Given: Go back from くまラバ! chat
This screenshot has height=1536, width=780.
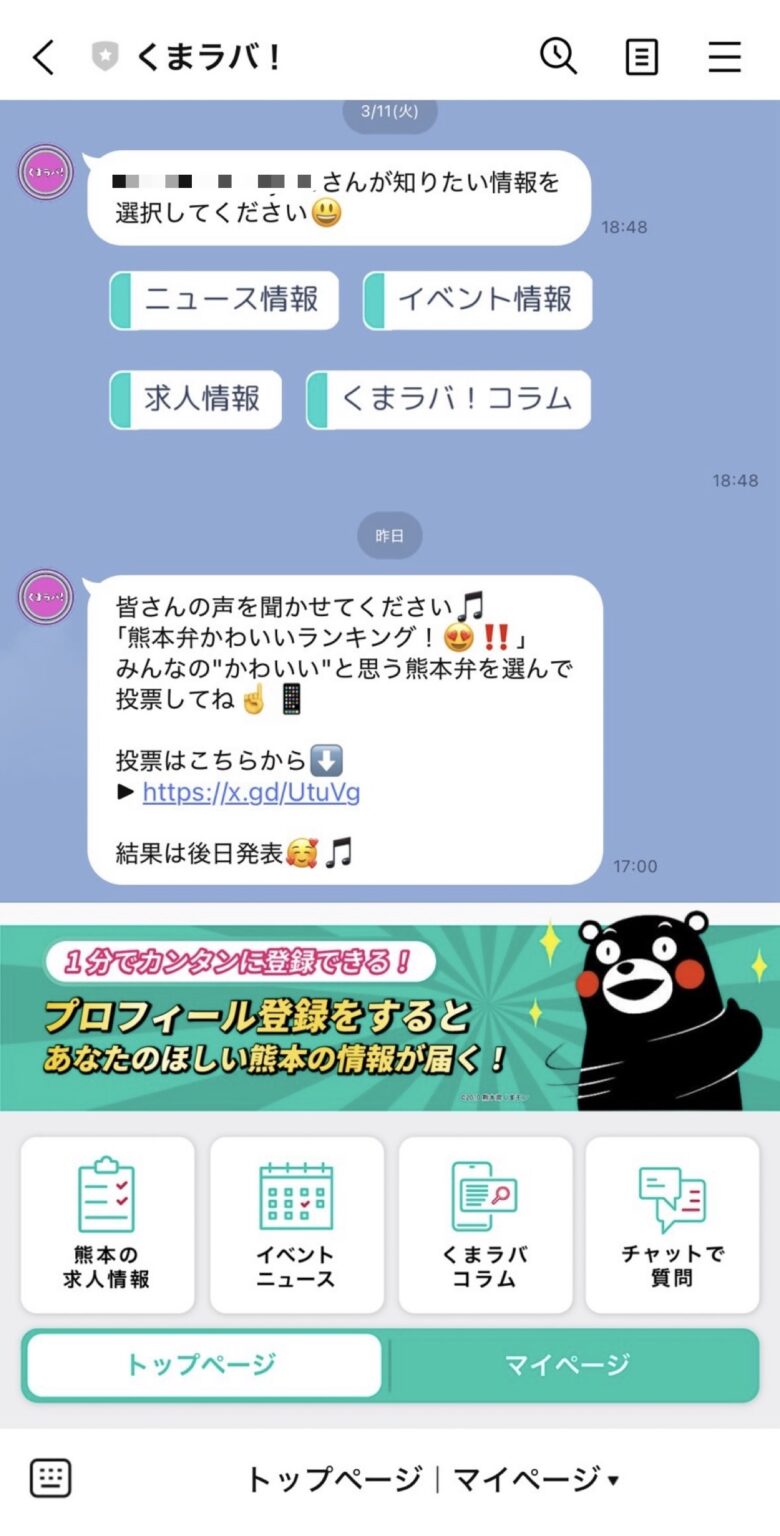Looking at the screenshot, I should 43,57.
